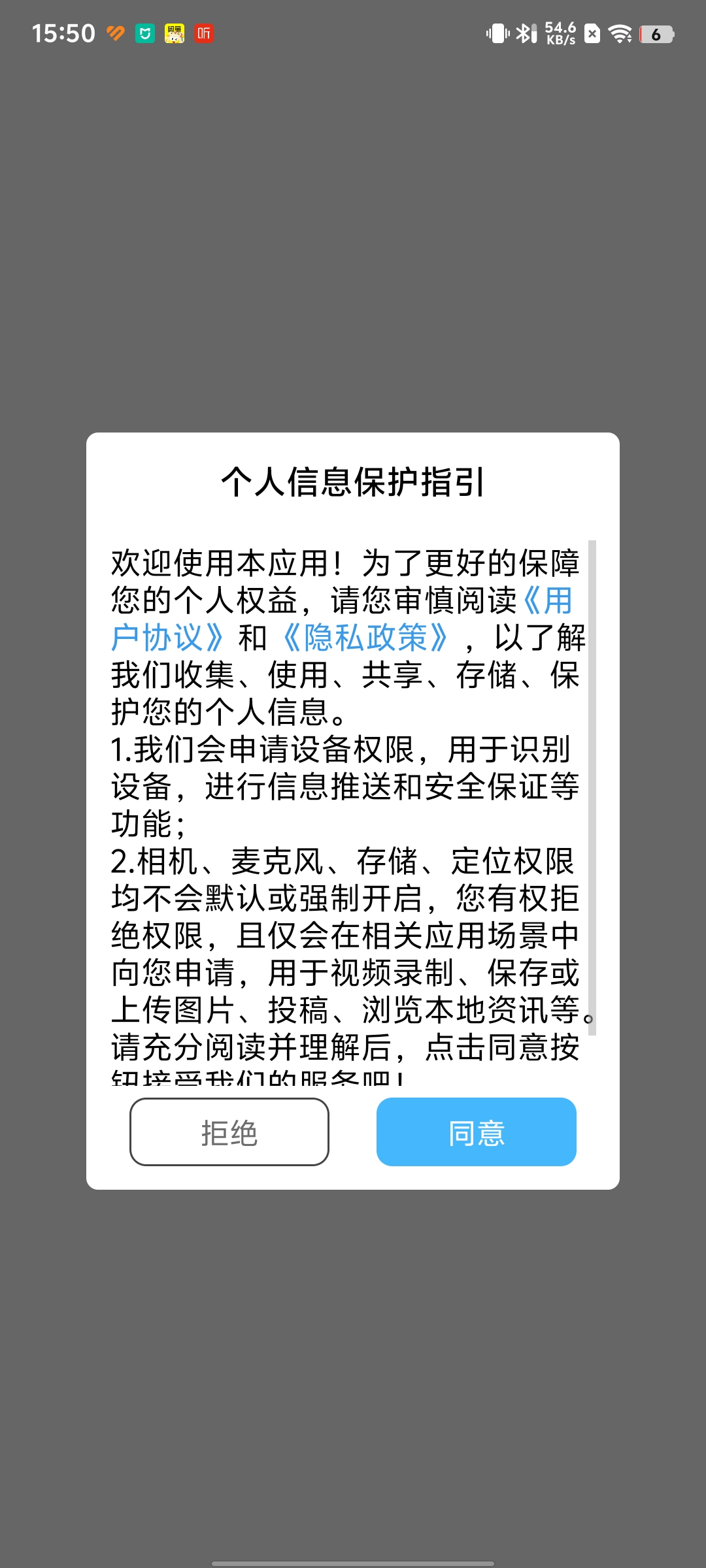The width and height of the screenshot is (706, 1568).
Task: Tap the 同意 button to agree
Action: click(x=476, y=1132)
